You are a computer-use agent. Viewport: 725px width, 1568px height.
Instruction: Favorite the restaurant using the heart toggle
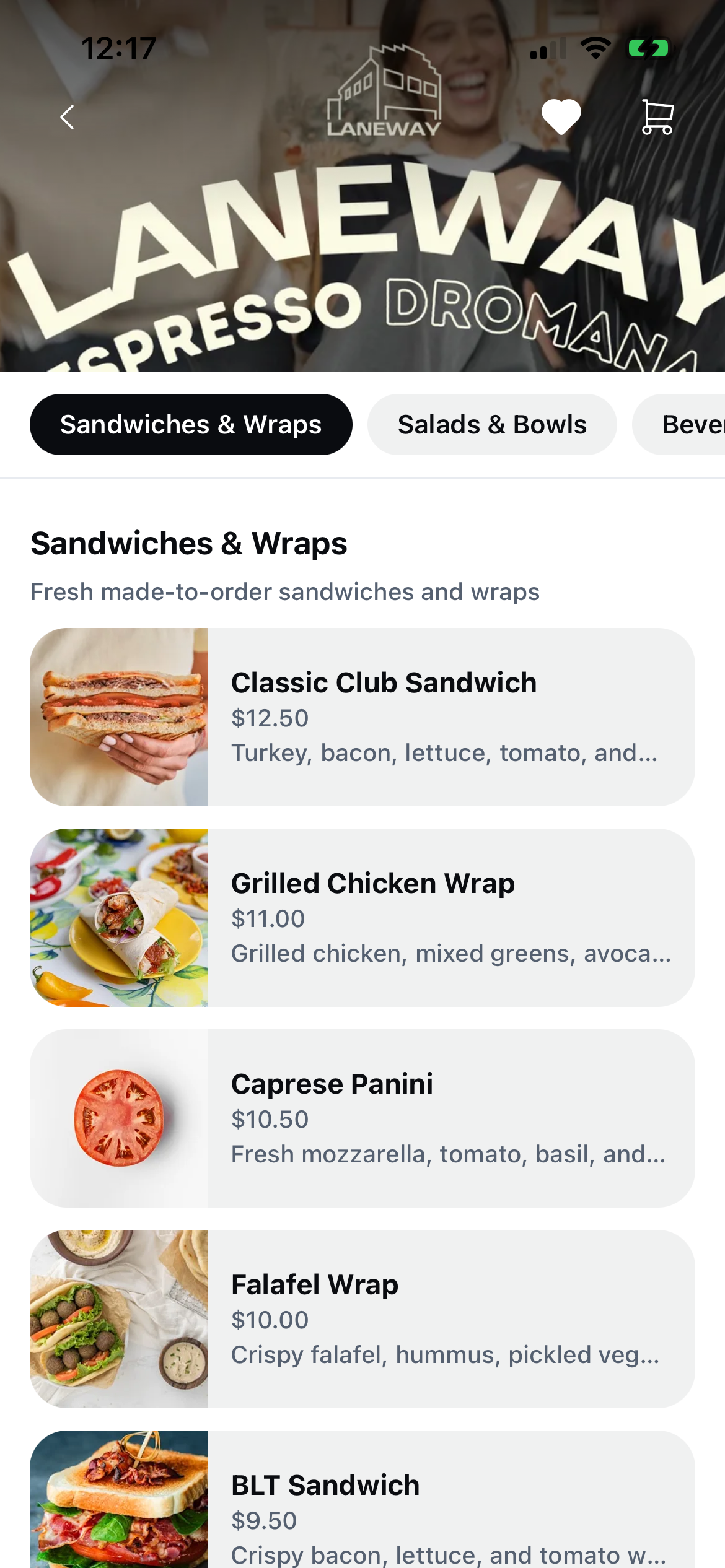(x=561, y=115)
